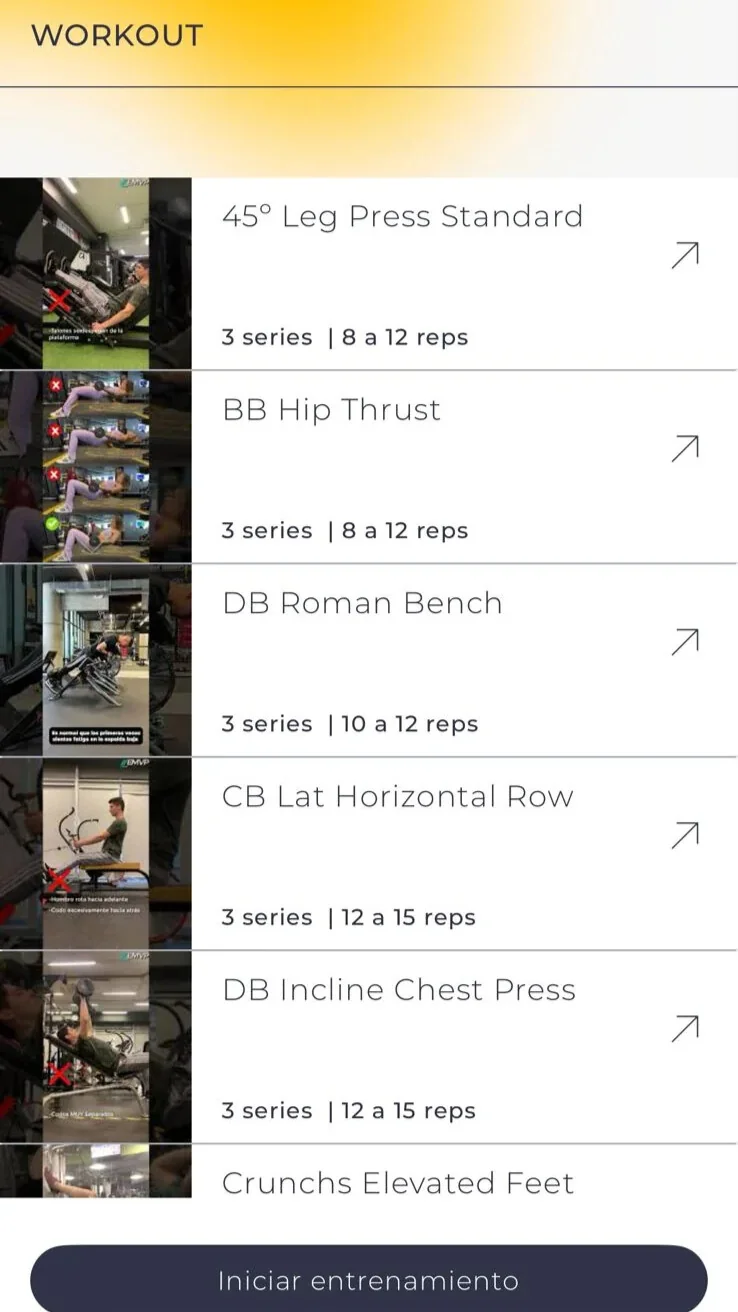Select the Crunchs Elevated Feet exercise
This screenshot has height=1312, width=738.
(398, 1183)
